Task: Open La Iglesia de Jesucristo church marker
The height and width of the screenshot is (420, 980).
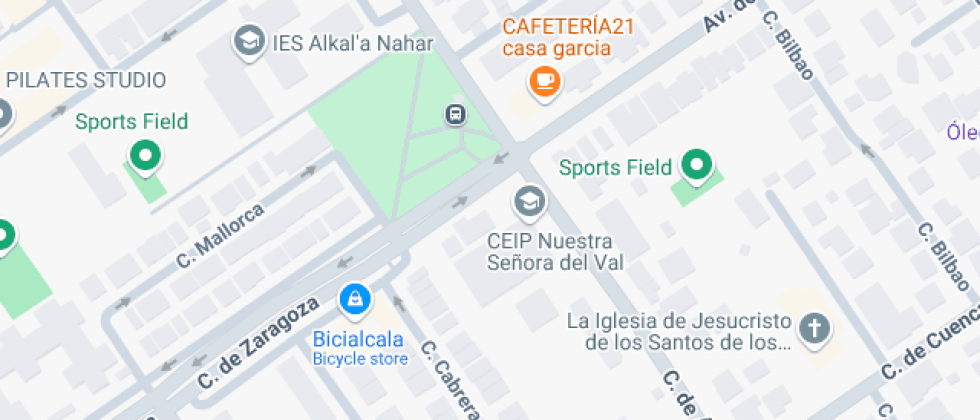Action: 816,330
